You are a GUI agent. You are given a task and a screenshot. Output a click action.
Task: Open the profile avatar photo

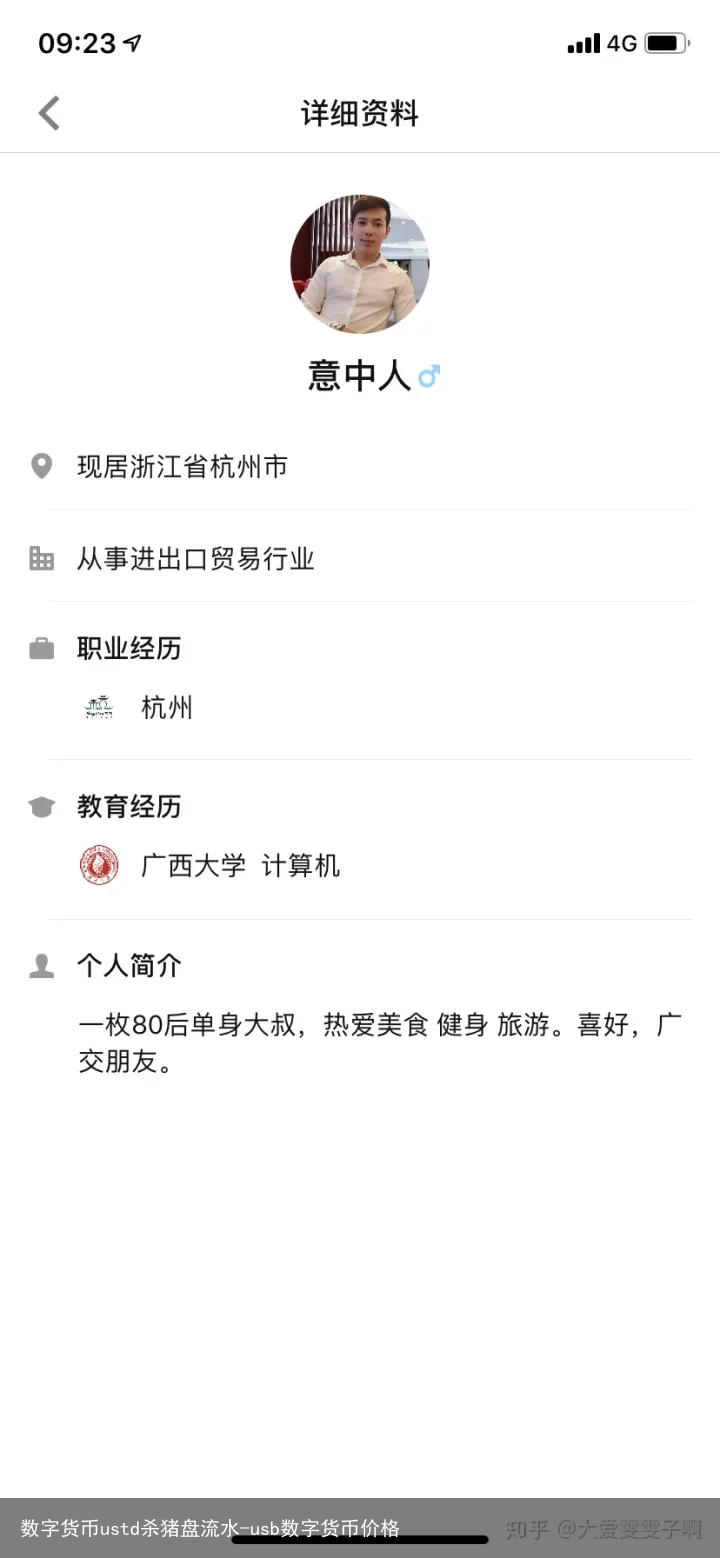pyautogui.click(x=360, y=264)
